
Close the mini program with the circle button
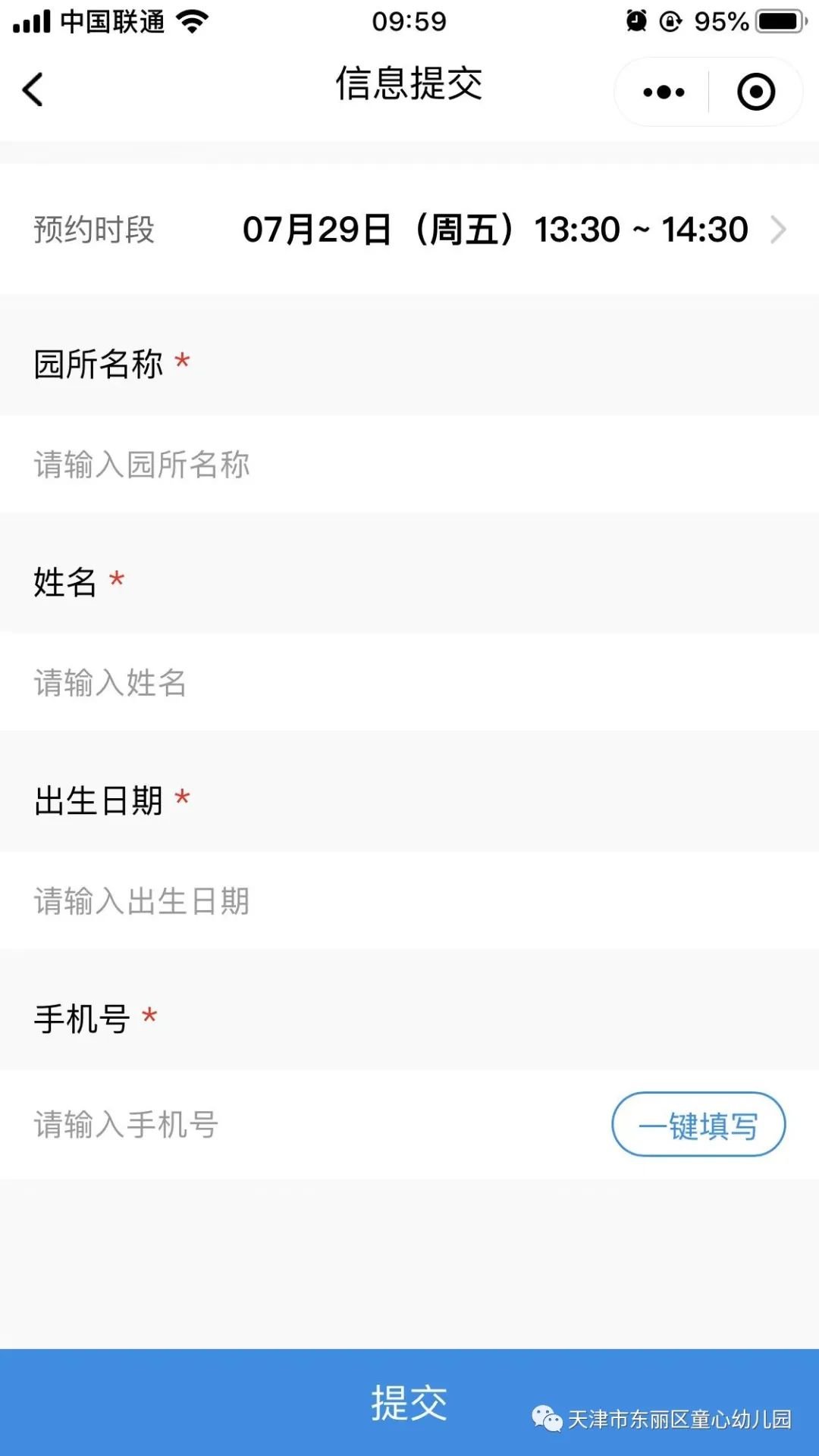pos(756,92)
